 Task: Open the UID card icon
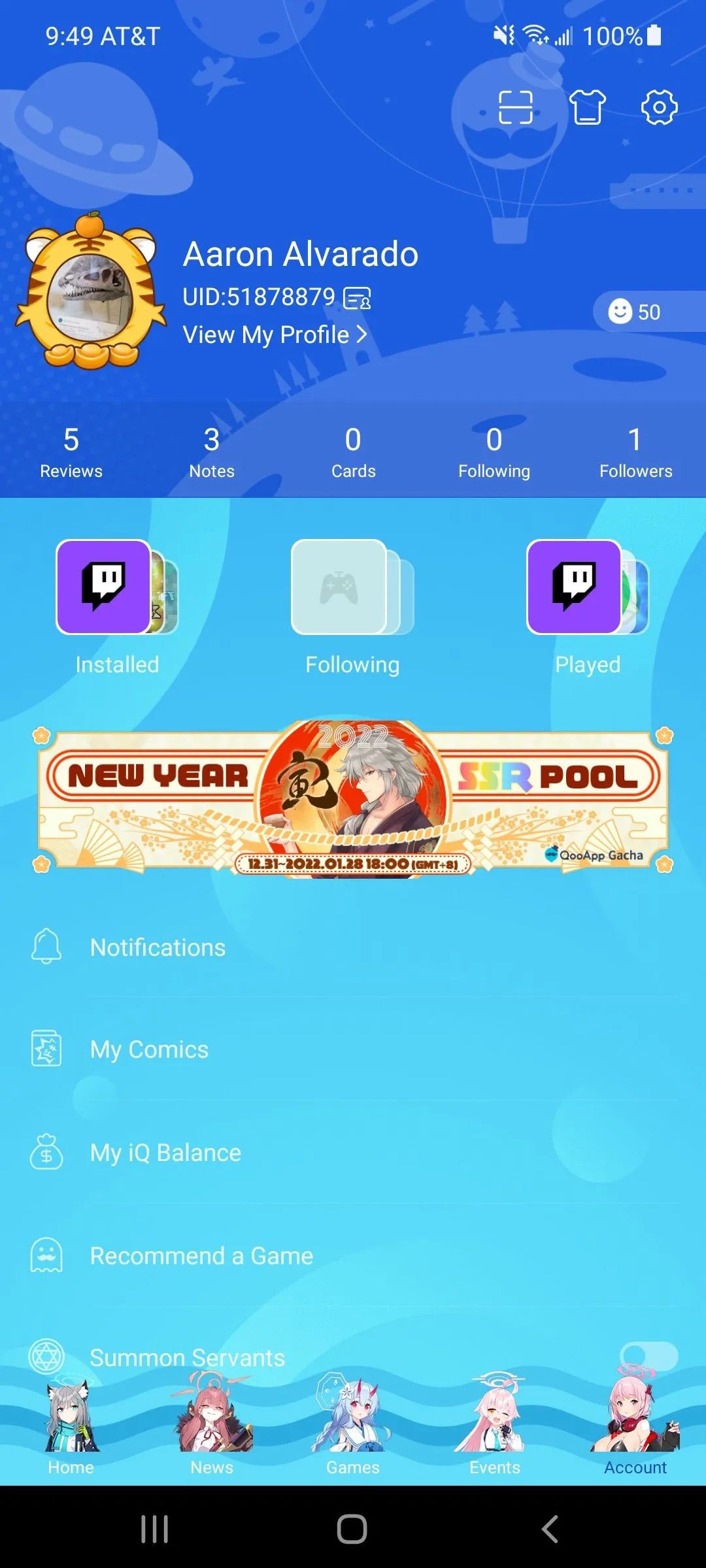[357, 299]
